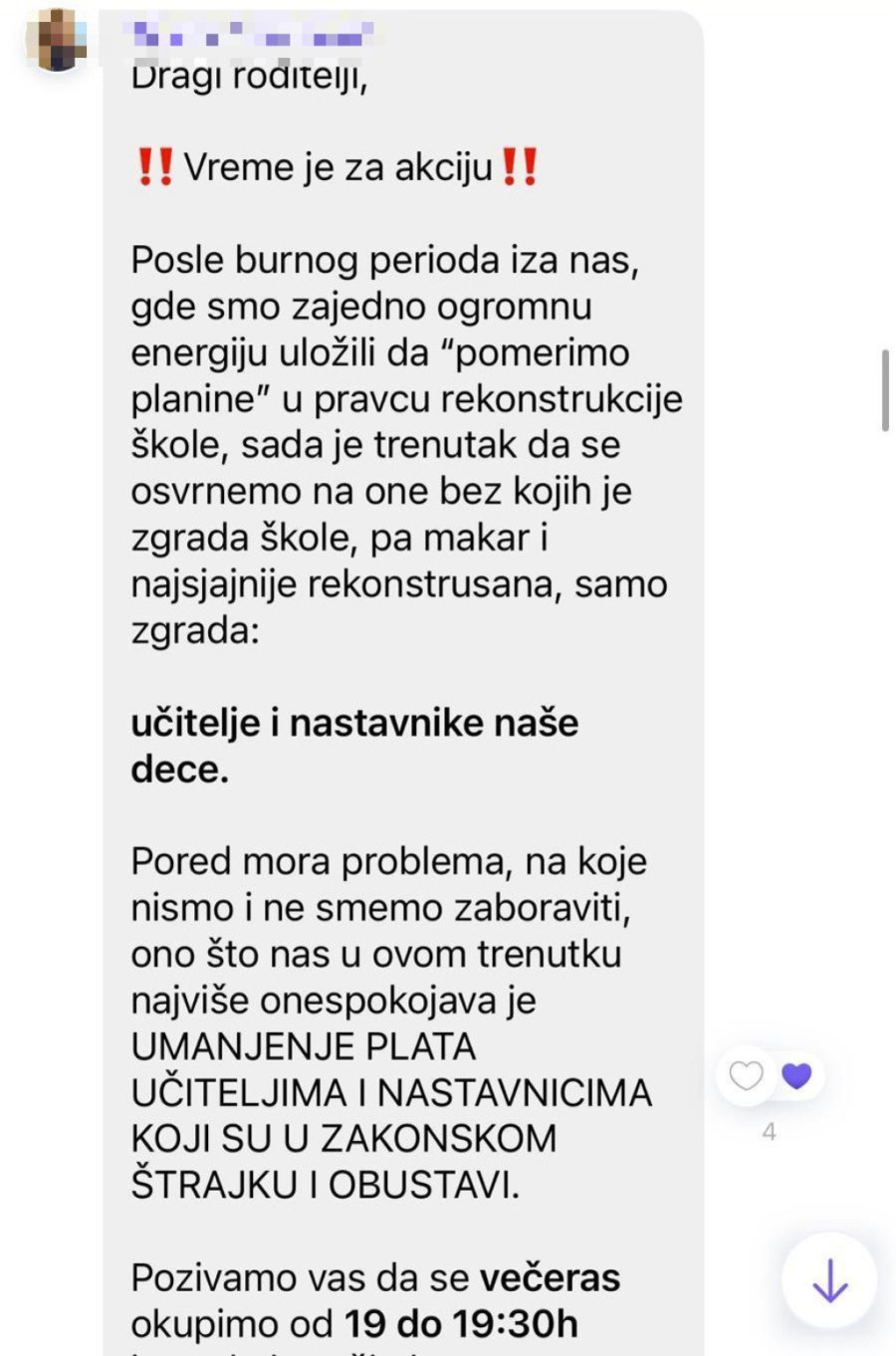The width and height of the screenshot is (896, 1356).
Task: Jump to latest messages with down arrow
Action: (x=829, y=1280)
